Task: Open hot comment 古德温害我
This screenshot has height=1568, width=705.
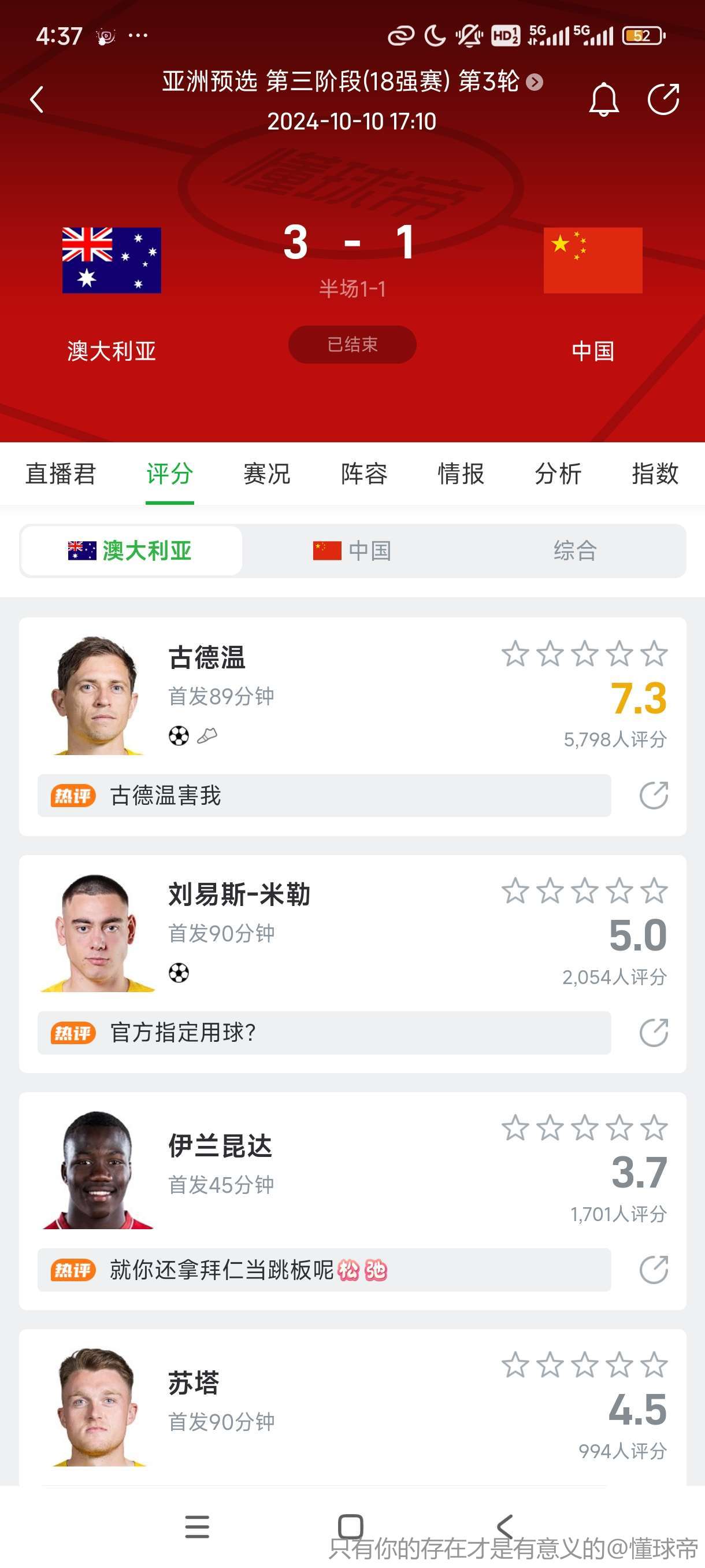Action: coord(324,796)
